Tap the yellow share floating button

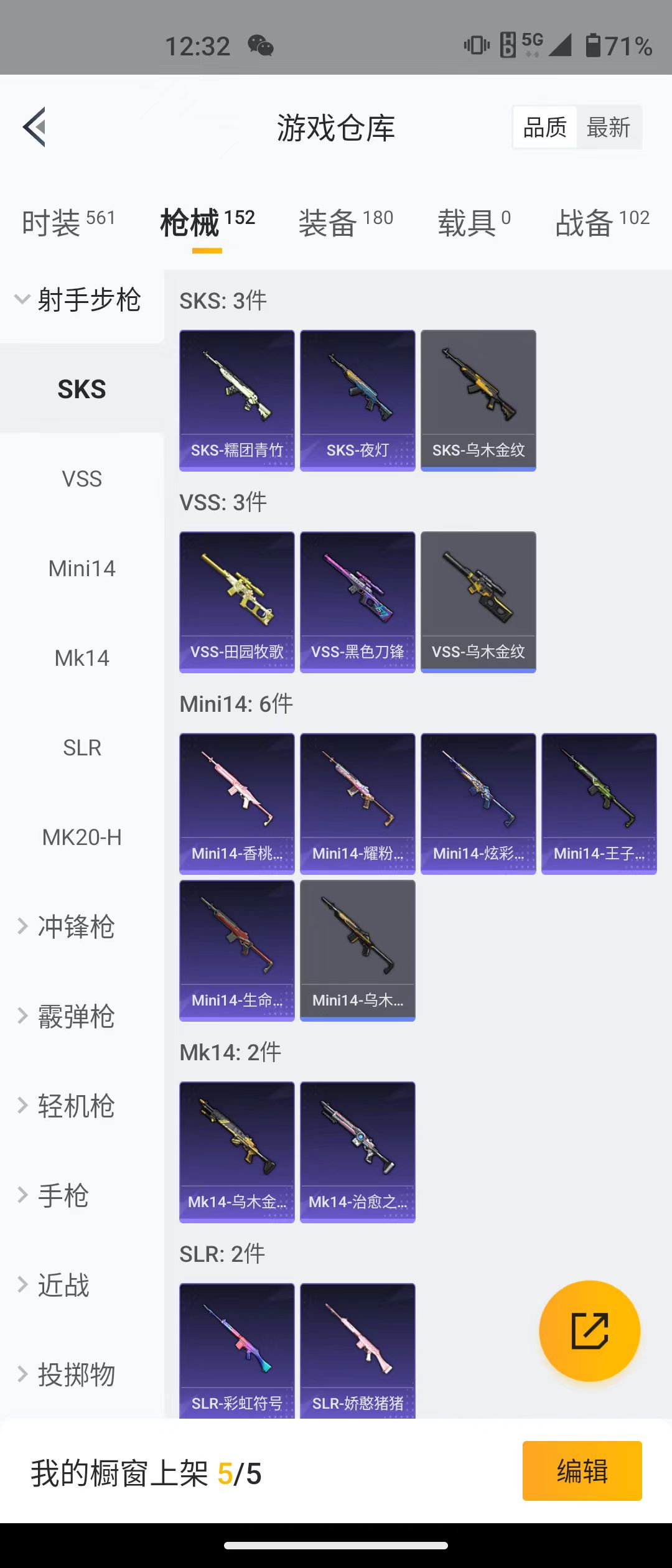(x=589, y=1331)
